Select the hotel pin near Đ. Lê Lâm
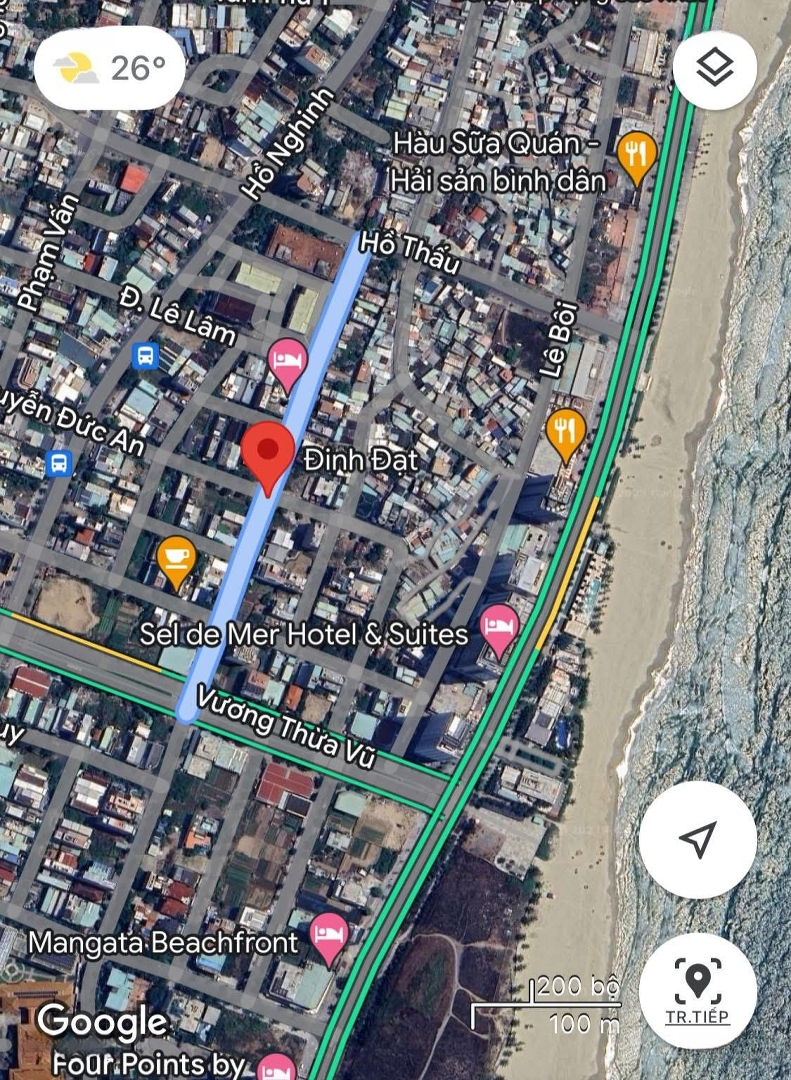The width and height of the screenshot is (791, 1080). point(288,362)
